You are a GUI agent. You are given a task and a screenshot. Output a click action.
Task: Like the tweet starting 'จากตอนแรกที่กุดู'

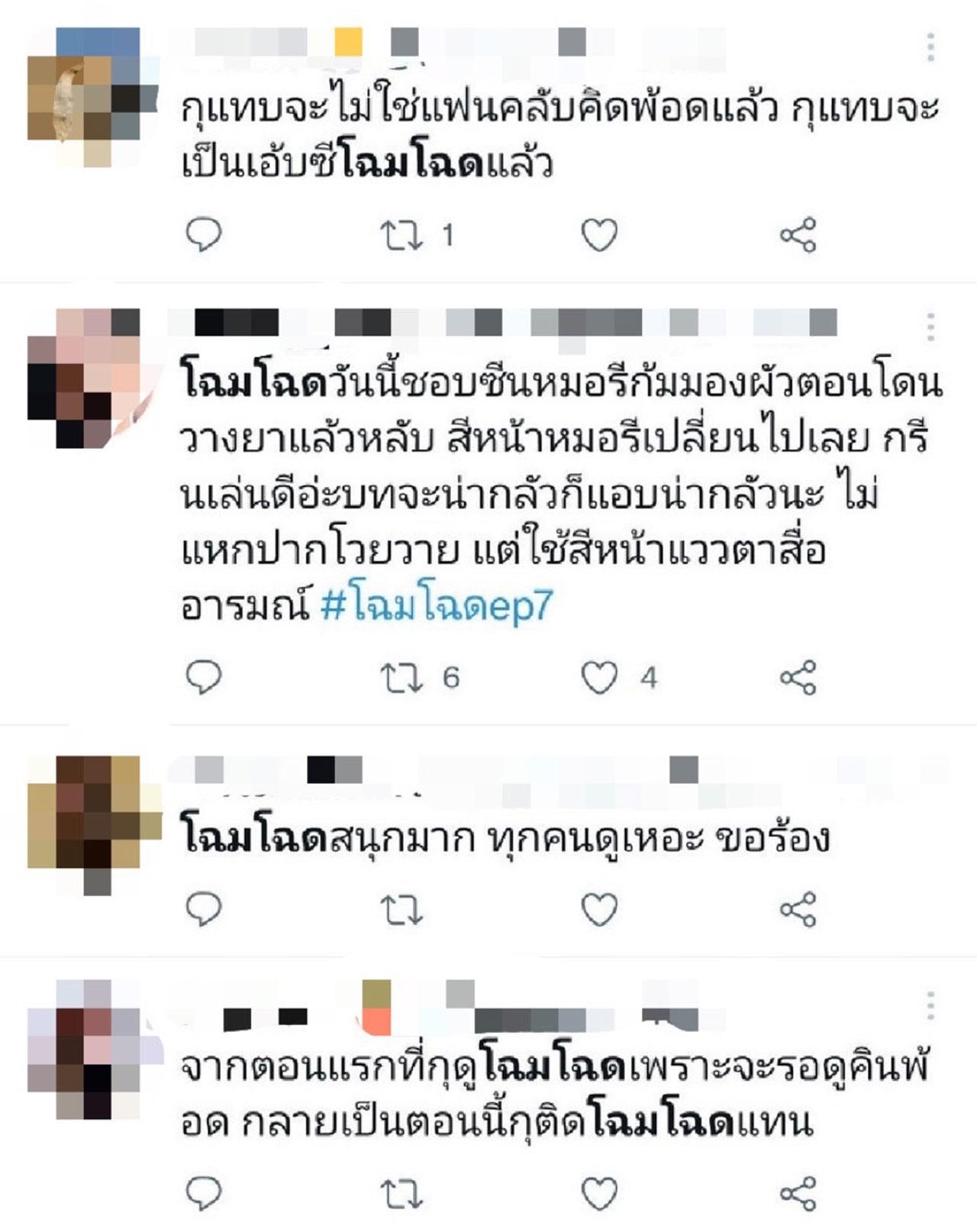pos(599,1194)
